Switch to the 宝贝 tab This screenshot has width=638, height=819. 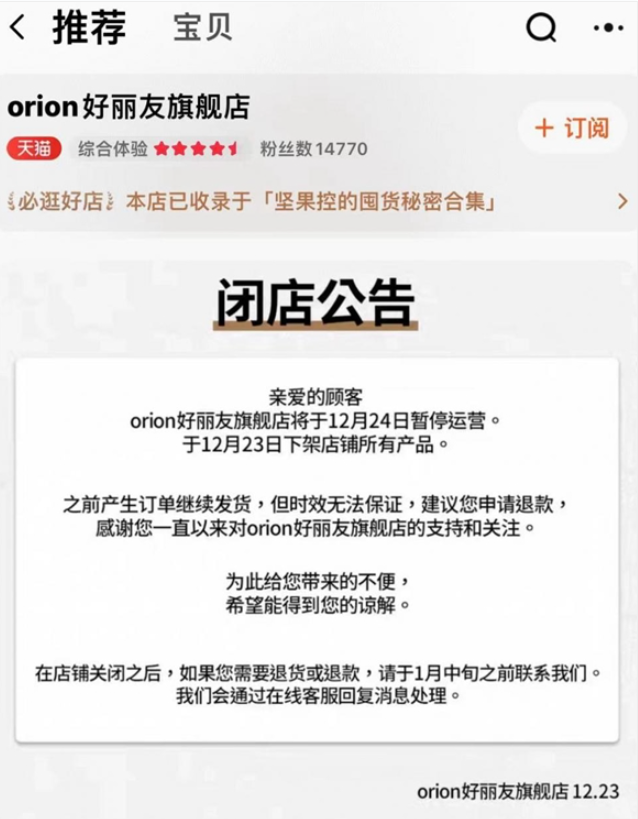202,29
